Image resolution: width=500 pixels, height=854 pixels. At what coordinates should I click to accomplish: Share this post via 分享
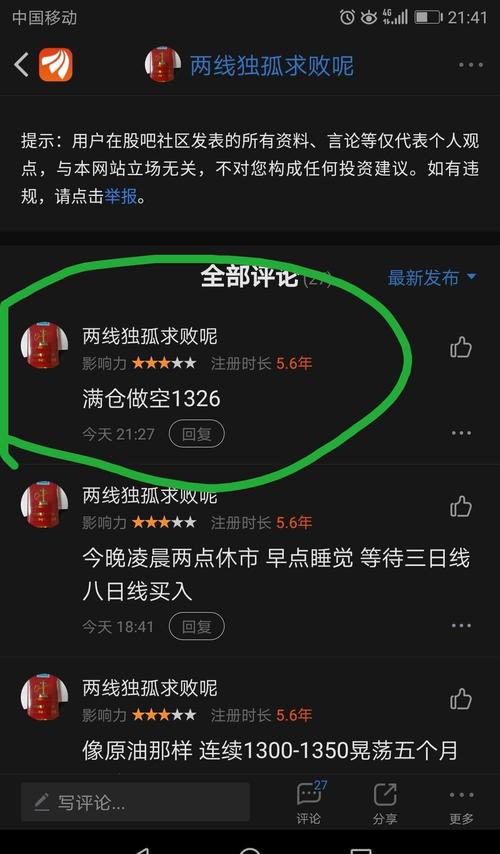pyautogui.click(x=385, y=803)
